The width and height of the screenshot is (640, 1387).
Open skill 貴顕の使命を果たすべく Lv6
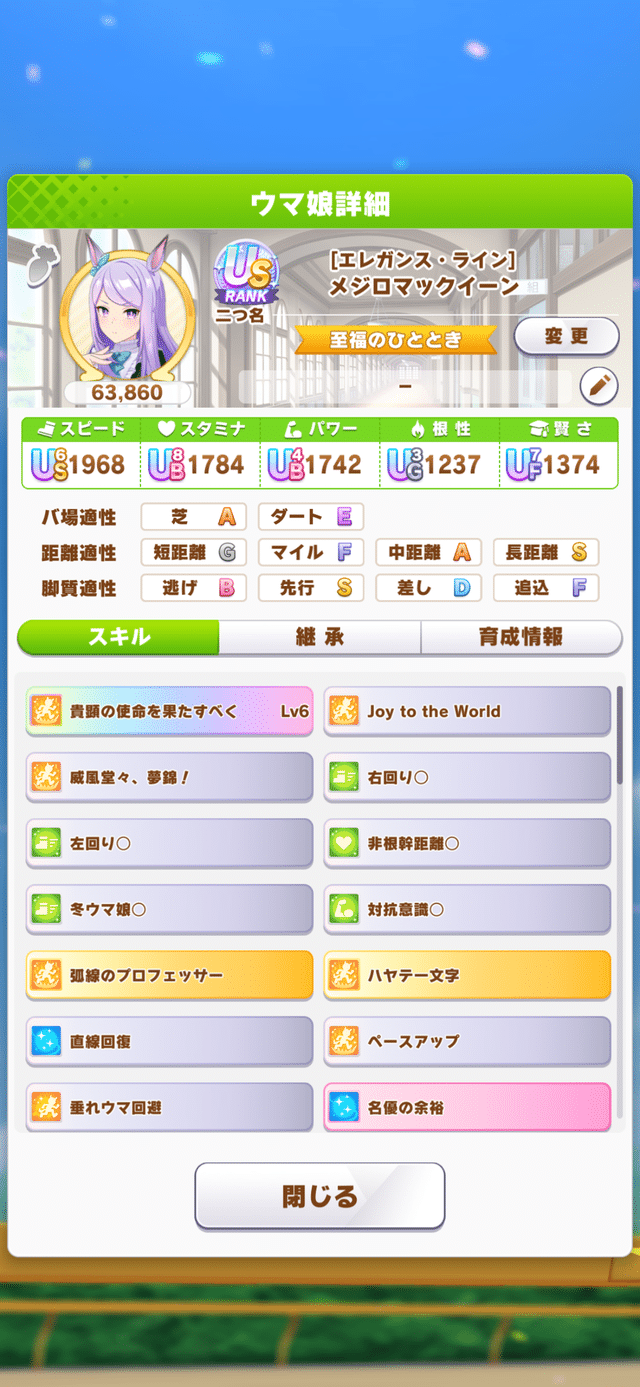tap(169, 712)
